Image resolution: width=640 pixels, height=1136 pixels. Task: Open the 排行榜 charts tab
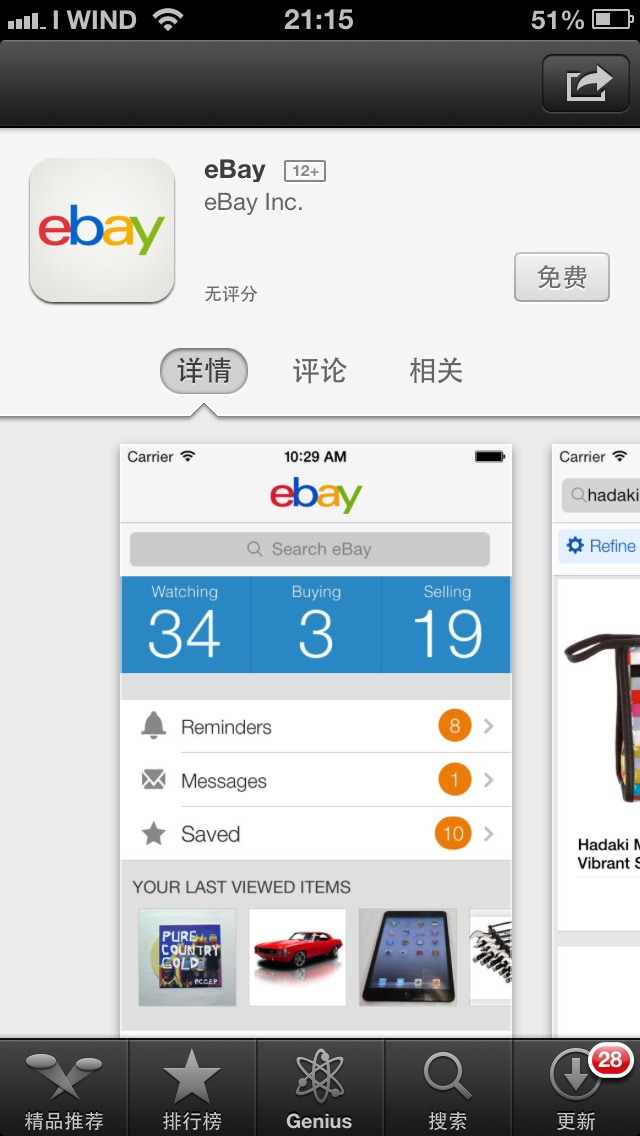coord(192,1087)
